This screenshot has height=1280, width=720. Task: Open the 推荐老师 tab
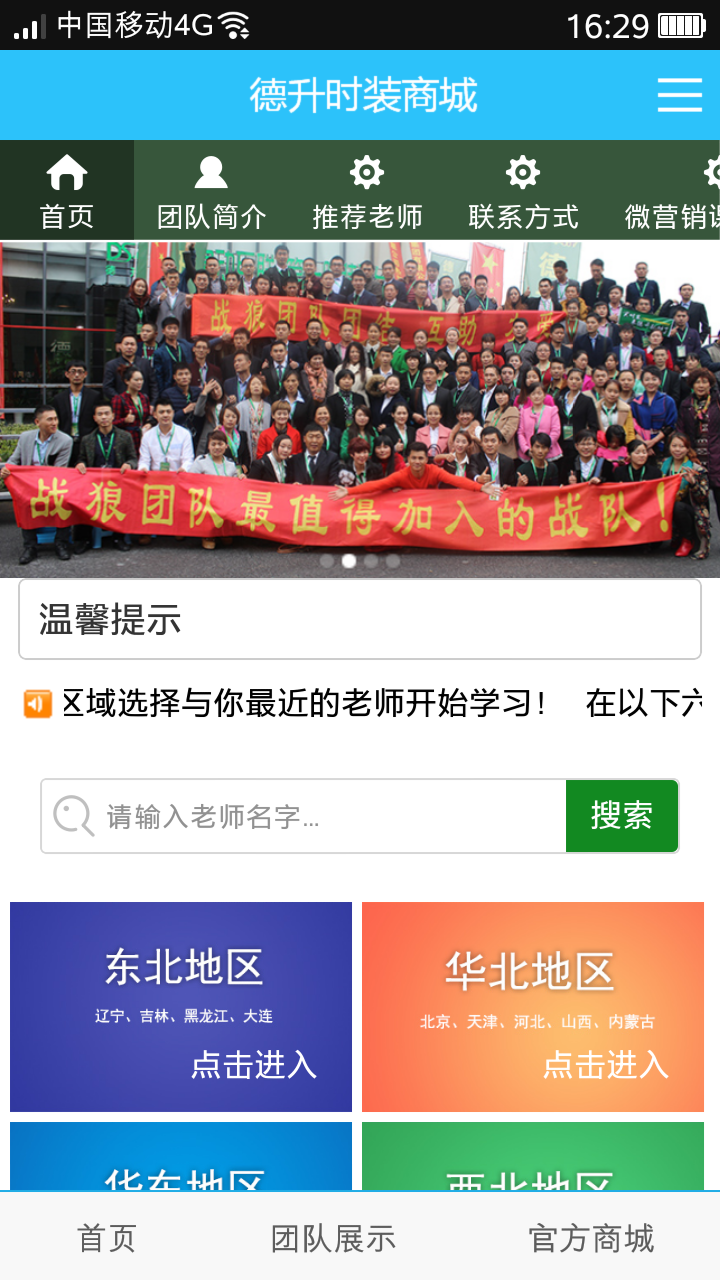click(367, 192)
